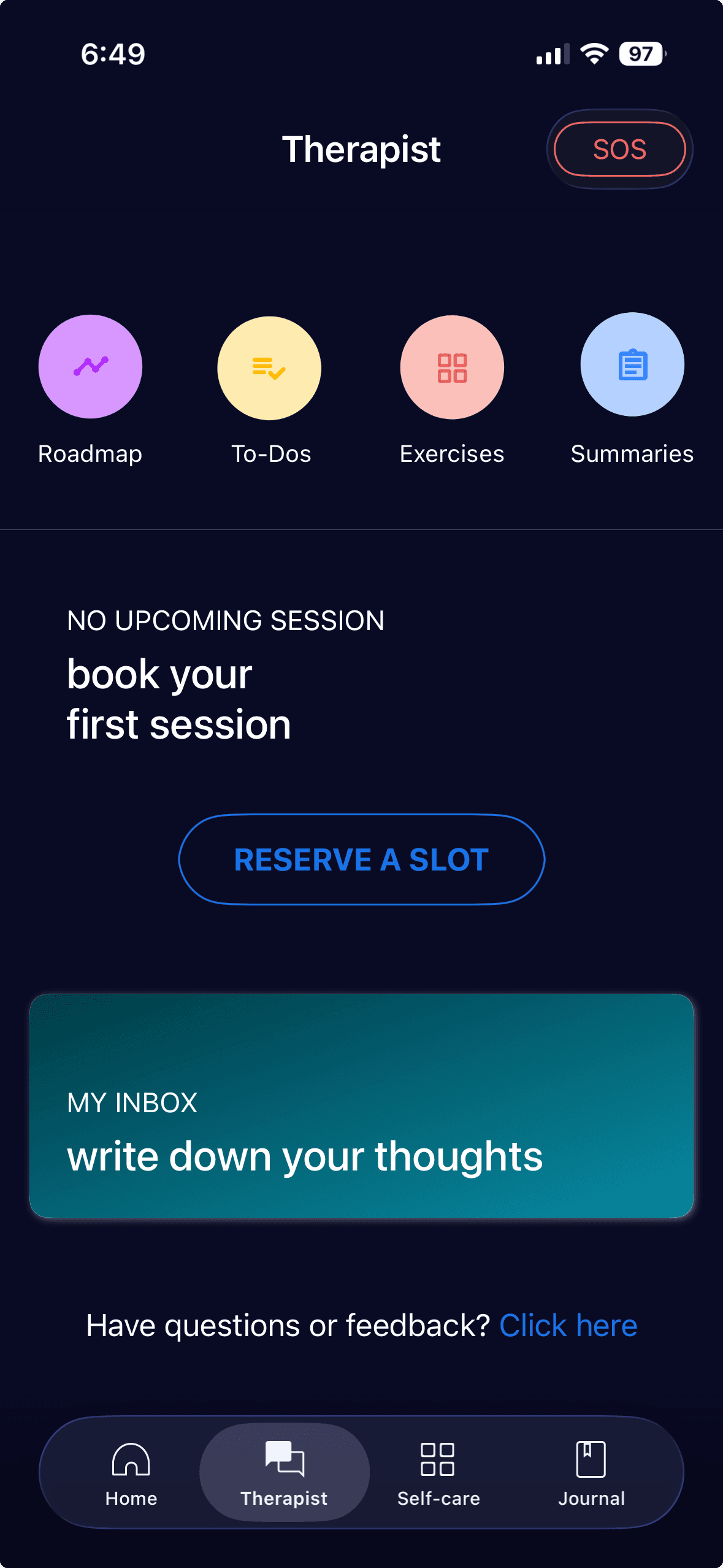Open the Roadmap feature
The height and width of the screenshot is (1568, 723).
[90, 366]
